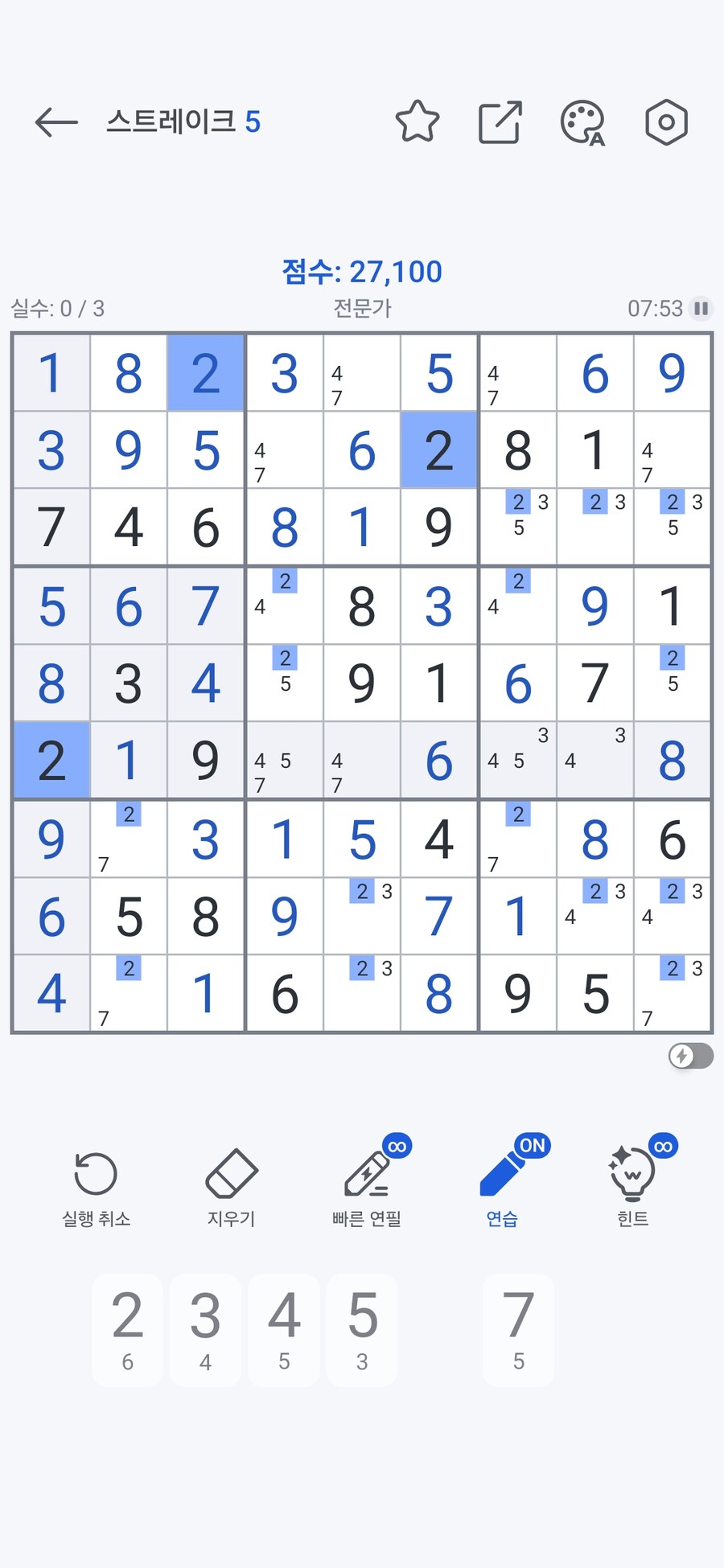This screenshot has height=1568, width=724.
Task: Turn off notes mode (연습)
Action: click(502, 1187)
